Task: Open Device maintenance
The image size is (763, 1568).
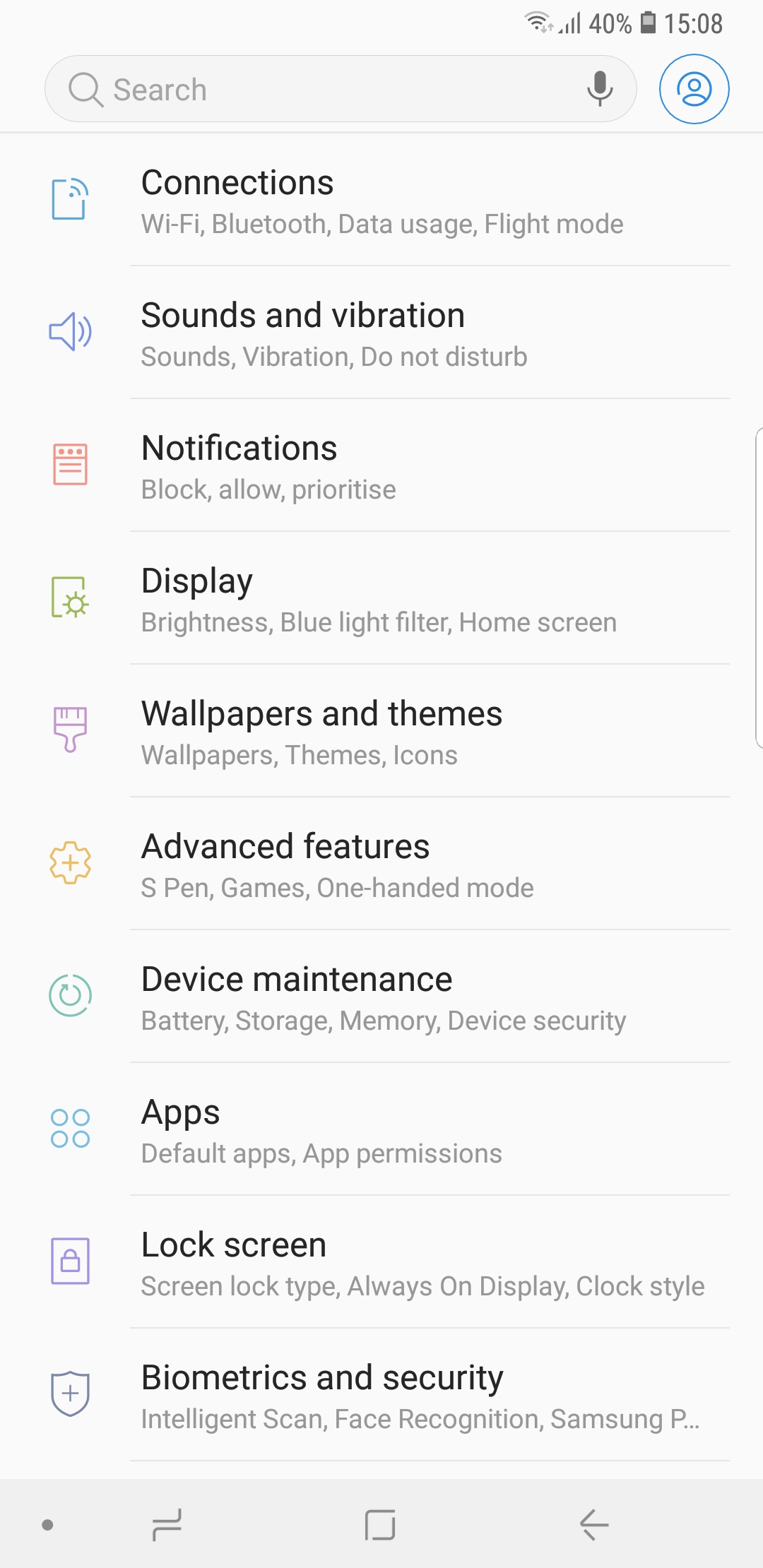Action: (381, 997)
